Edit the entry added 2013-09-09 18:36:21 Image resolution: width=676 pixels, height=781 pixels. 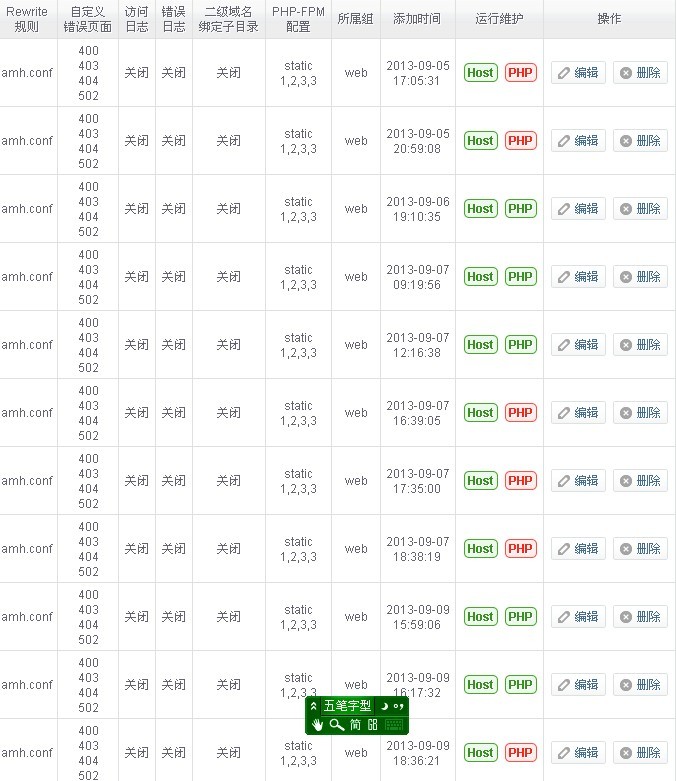click(578, 753)
